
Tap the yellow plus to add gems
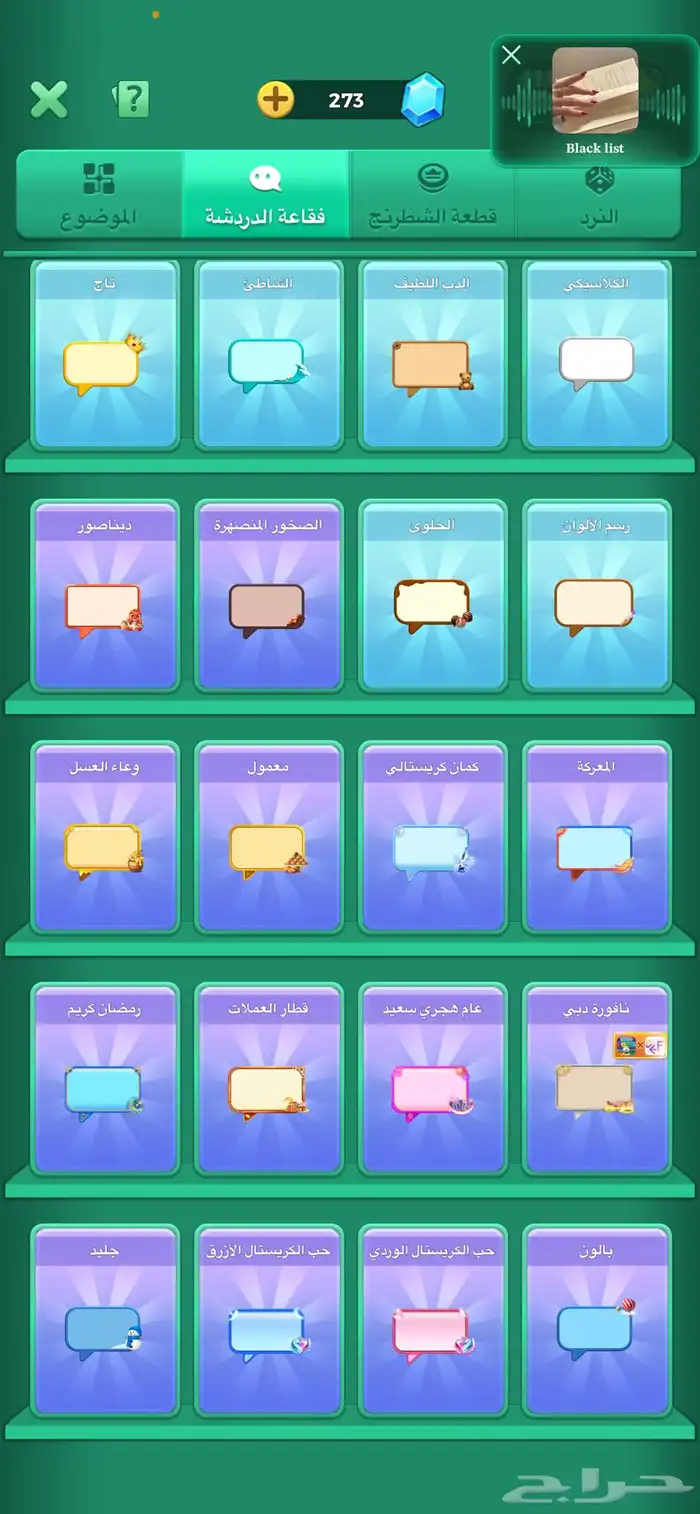pyautogui.click(x=276, y=100)
